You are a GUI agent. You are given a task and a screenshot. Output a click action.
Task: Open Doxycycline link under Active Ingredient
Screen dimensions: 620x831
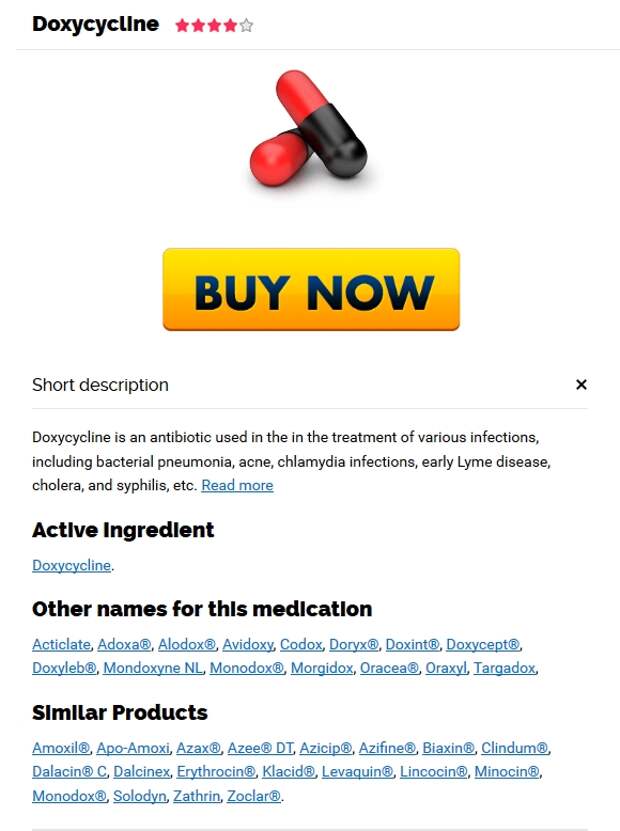coord(71,565)
